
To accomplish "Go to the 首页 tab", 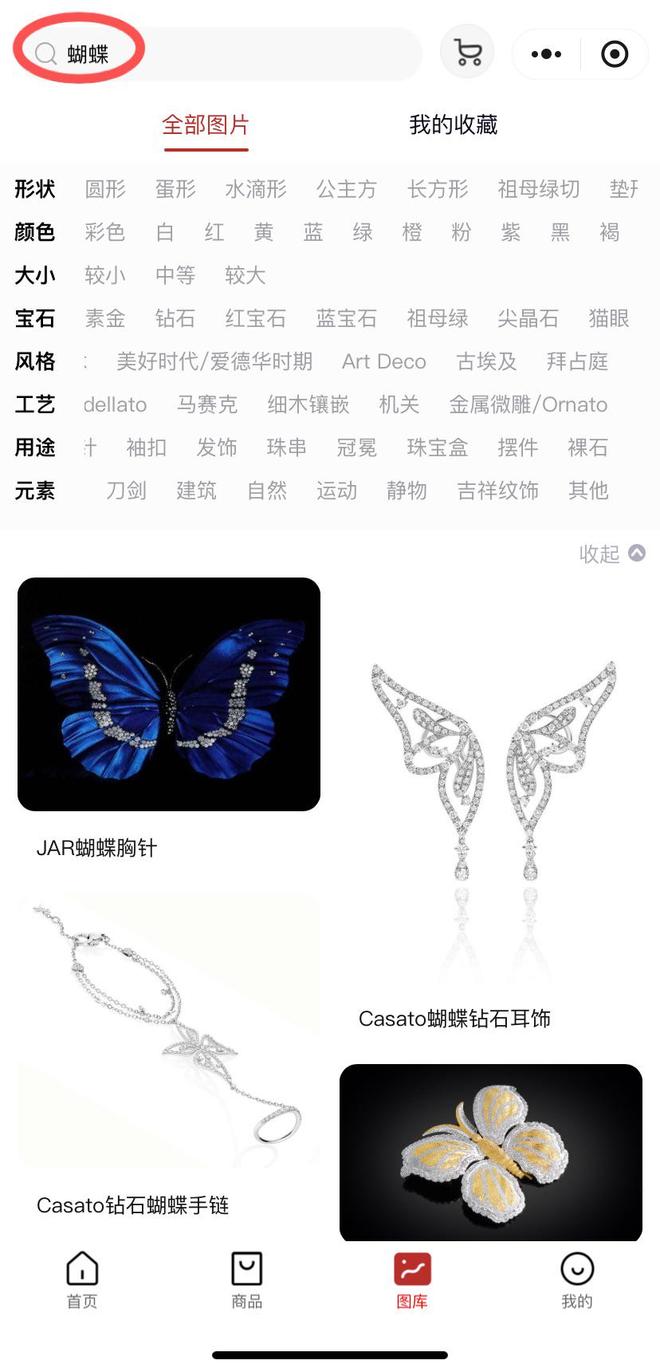I will 82,1280.
